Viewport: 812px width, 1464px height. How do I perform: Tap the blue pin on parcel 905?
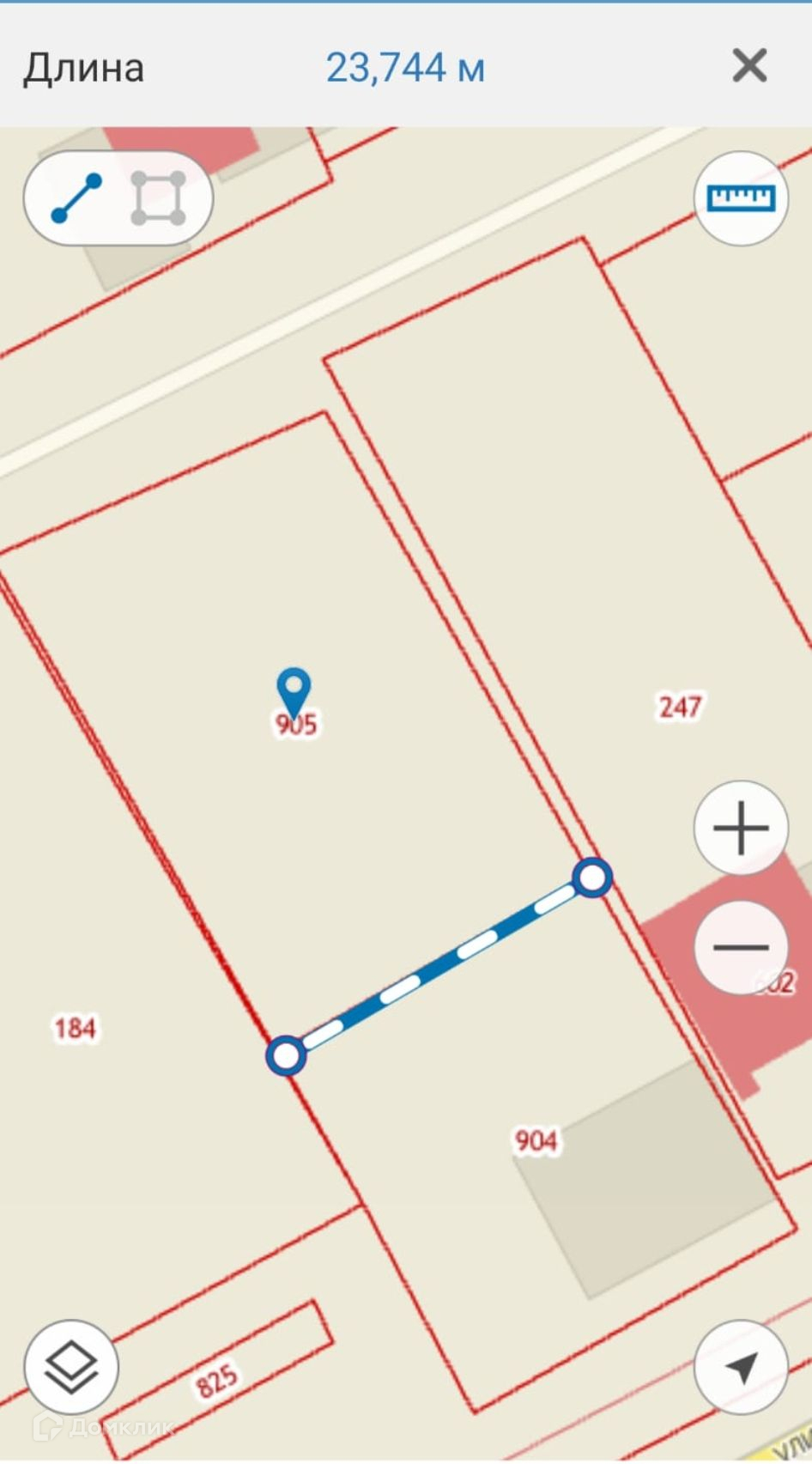[x=294, y=690]
